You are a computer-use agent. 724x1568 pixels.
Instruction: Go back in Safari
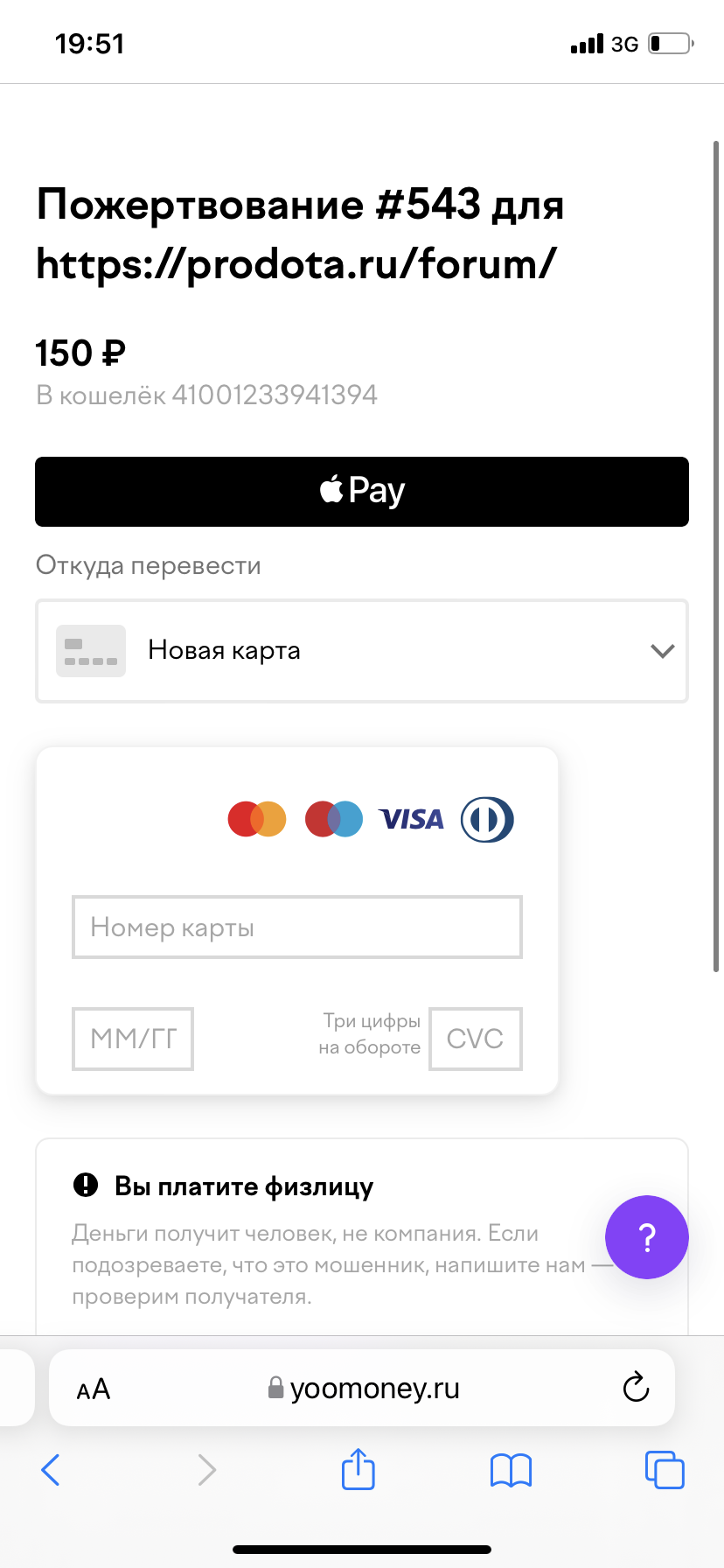click(51, 1470)
